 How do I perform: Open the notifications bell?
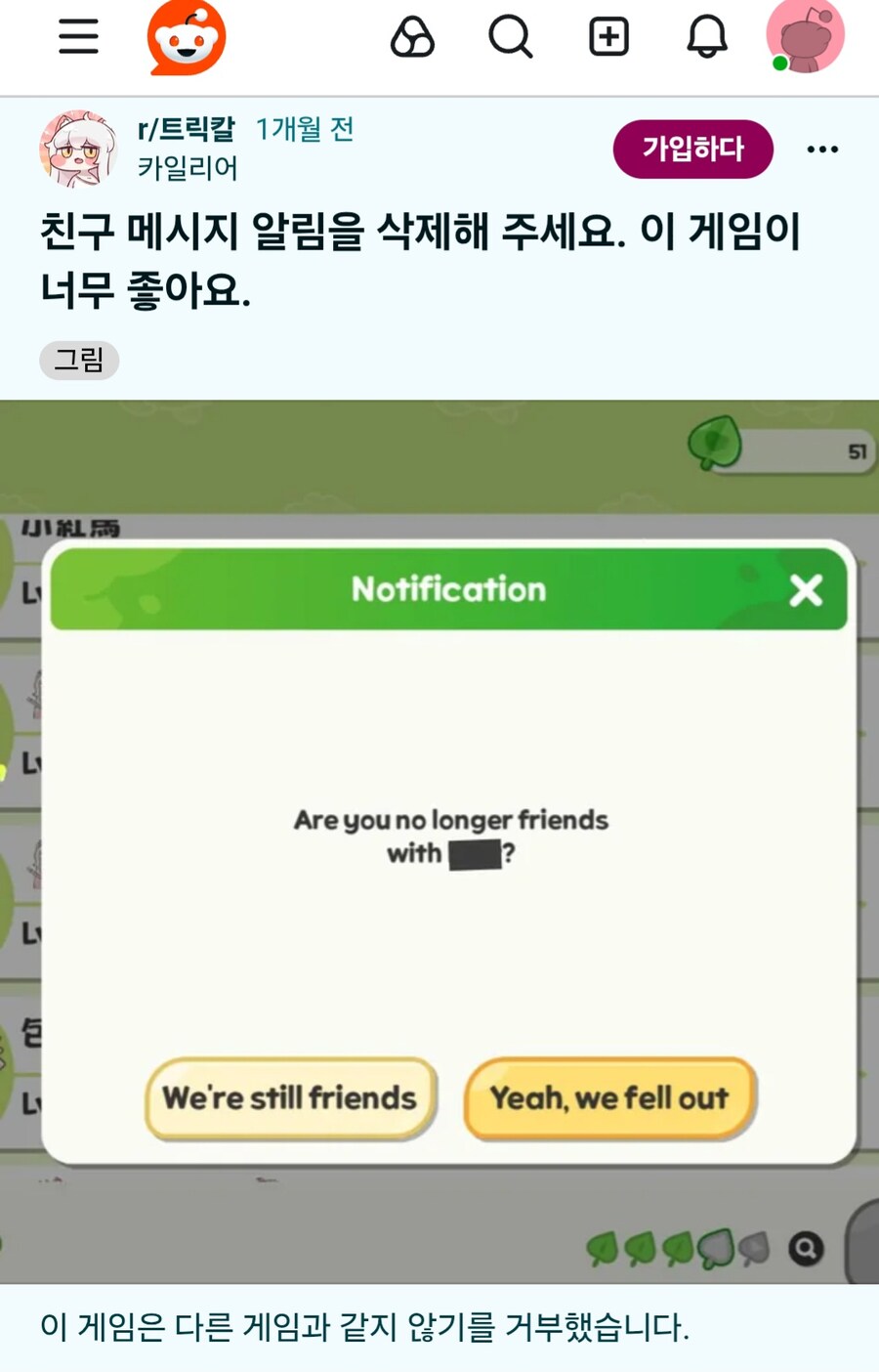(x=705, y=38)
